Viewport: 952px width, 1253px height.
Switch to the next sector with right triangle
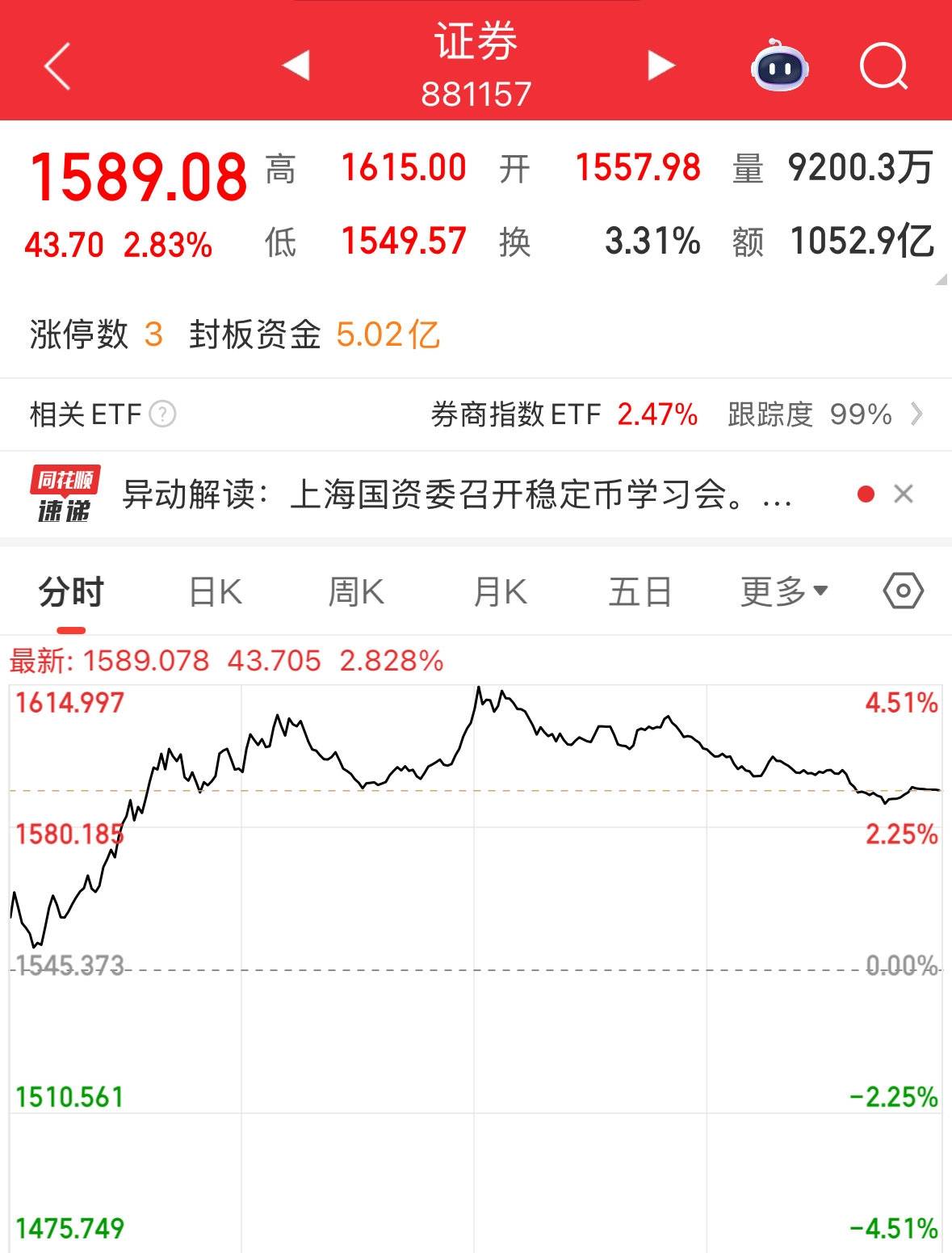661,65
